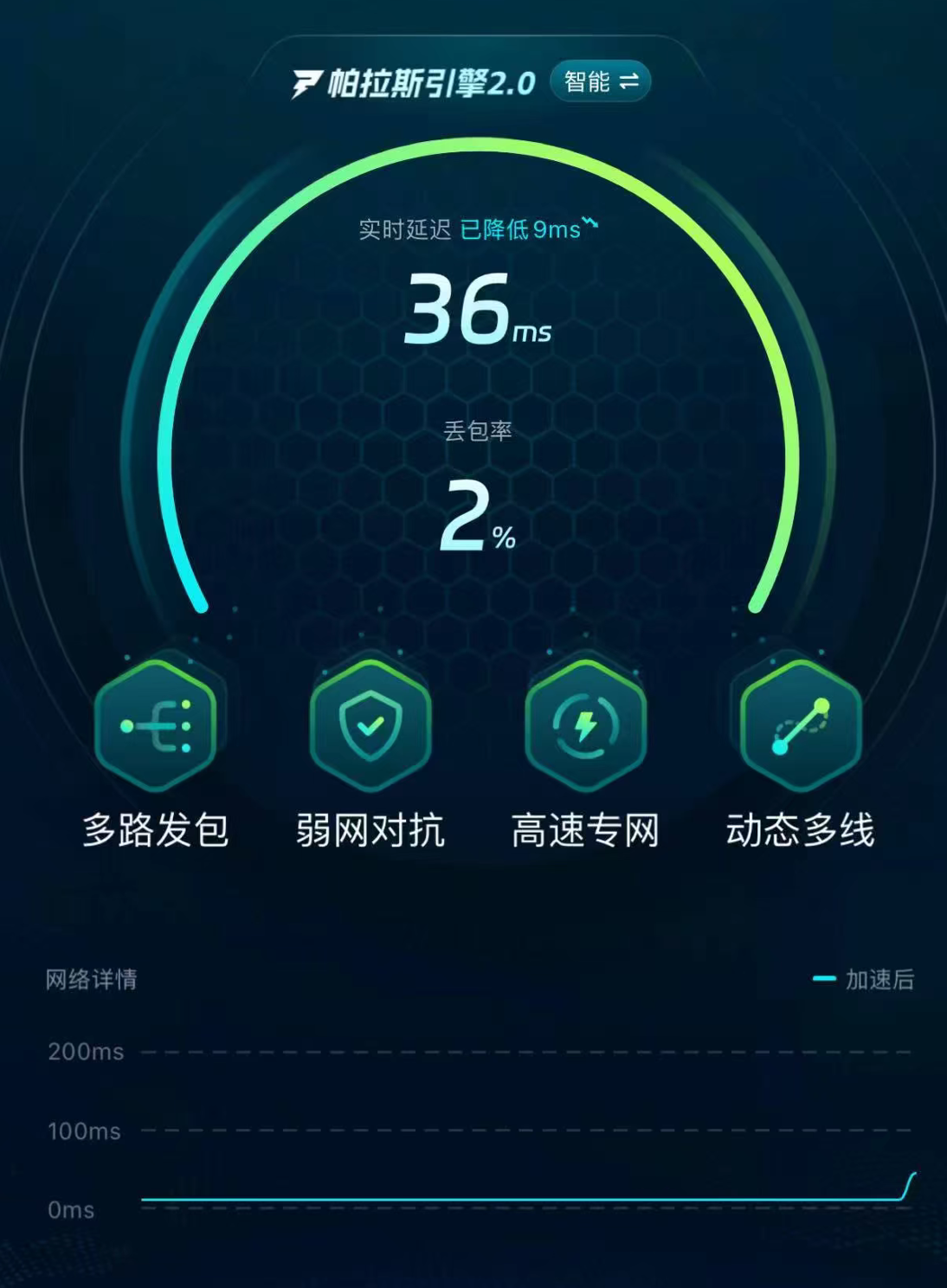Open the 高速专网 feature
The width and height of the screenshot is (947, 1288).
coord(585,725)
